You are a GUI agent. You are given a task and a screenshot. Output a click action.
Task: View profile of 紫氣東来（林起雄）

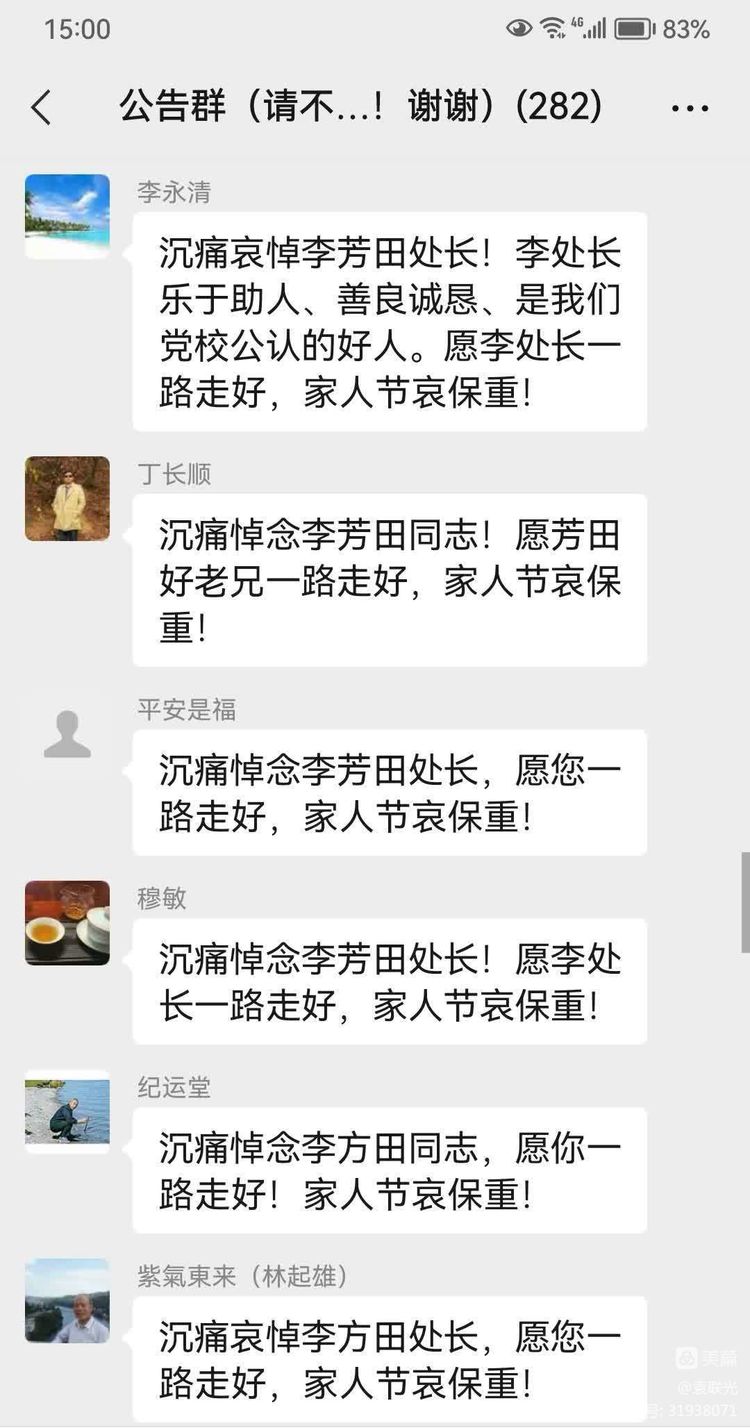(x=67, y=1300)
